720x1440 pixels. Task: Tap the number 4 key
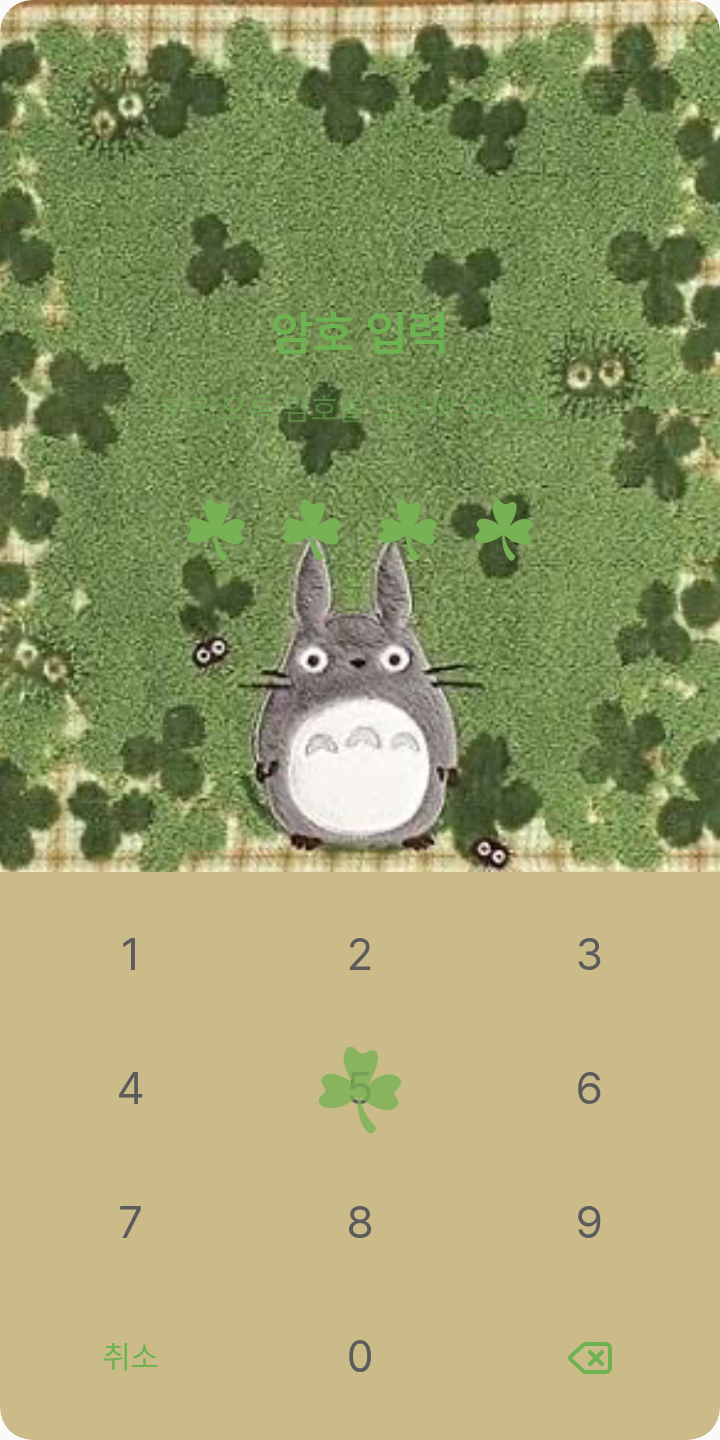pos(130,1089)
